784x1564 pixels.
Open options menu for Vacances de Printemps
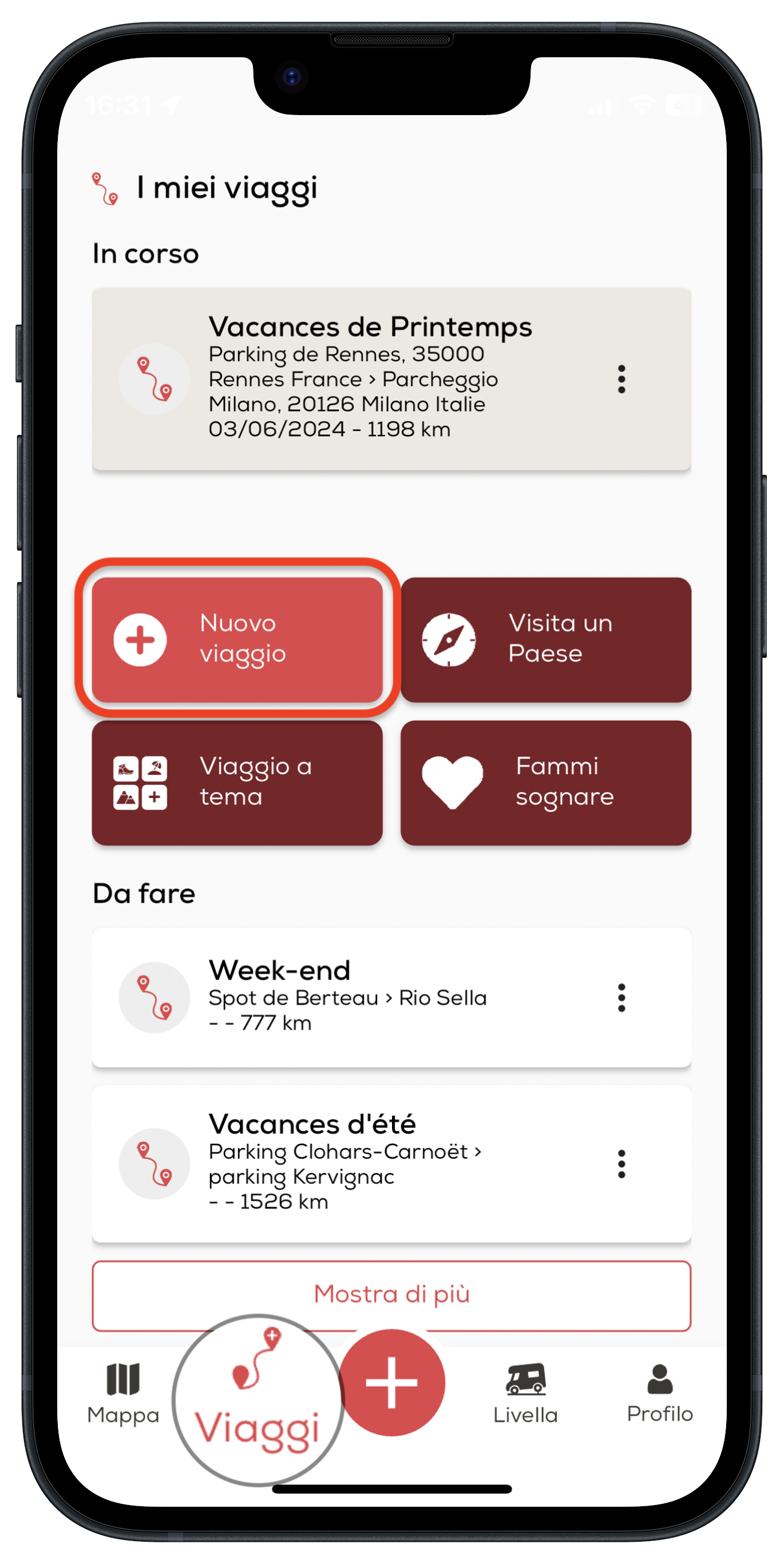coord(621,379)
